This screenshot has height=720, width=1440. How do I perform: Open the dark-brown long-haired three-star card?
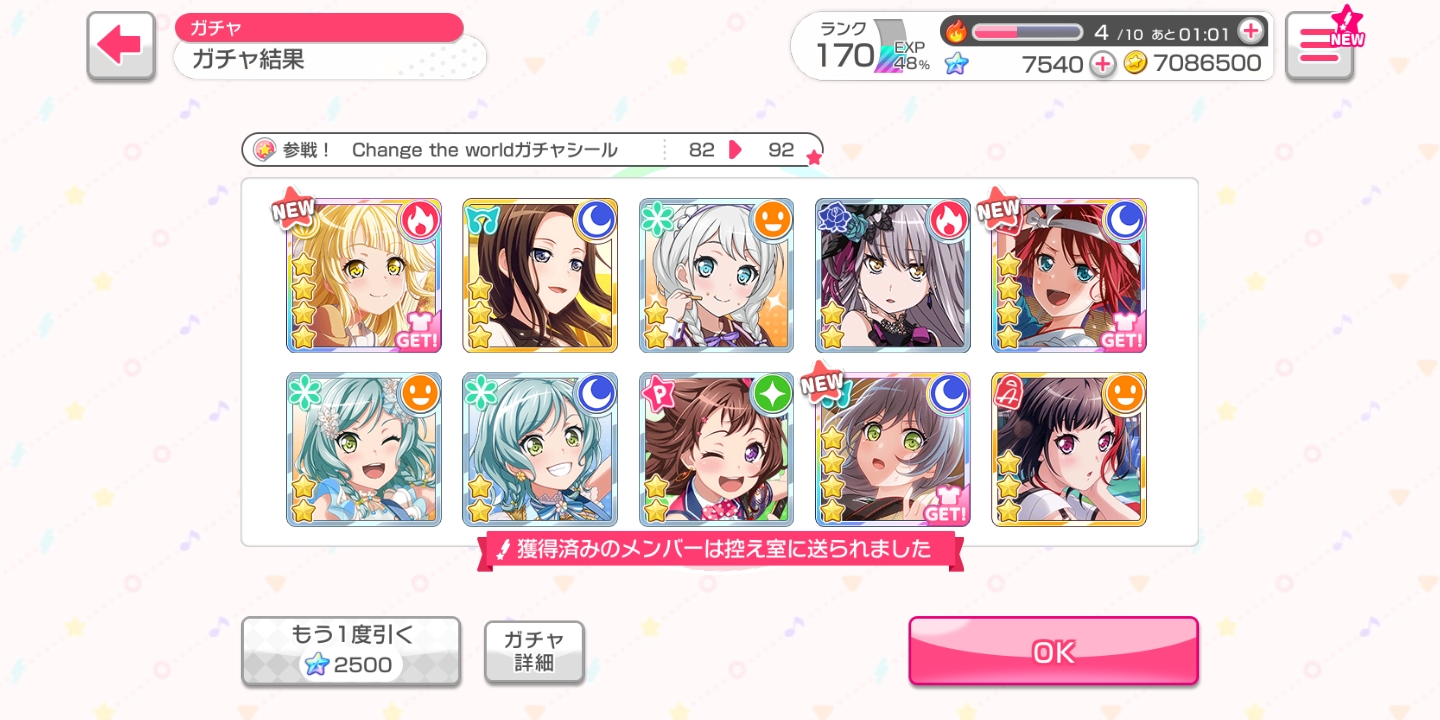tap(540, 275)
